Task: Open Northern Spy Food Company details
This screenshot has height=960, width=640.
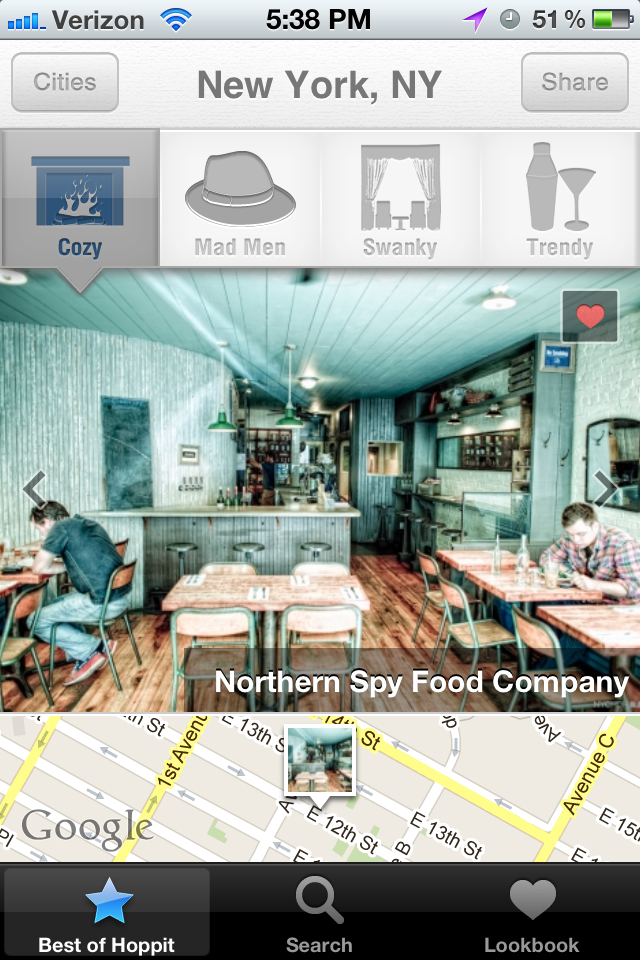Action: point(421,682)
